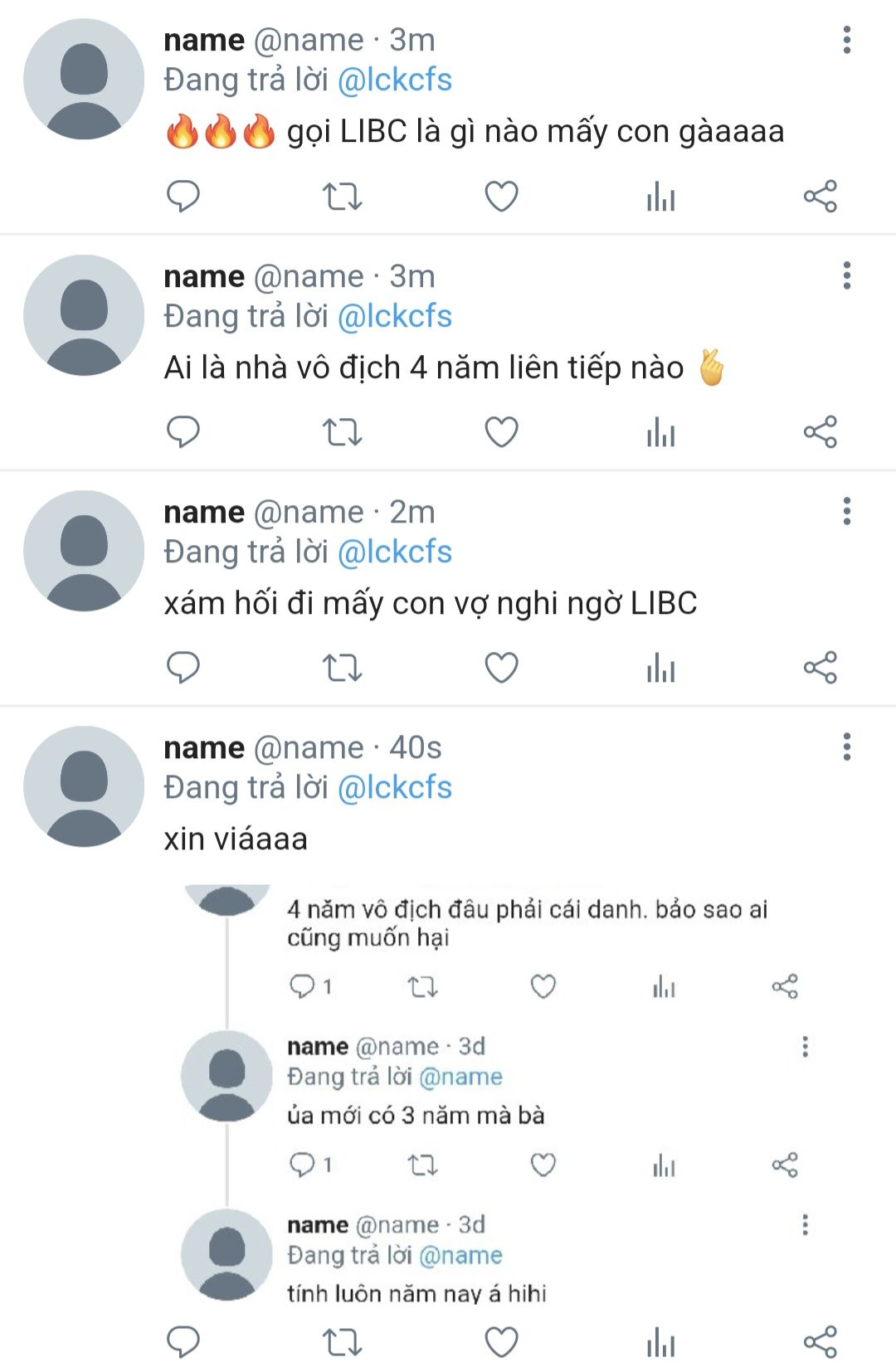This screenshot has width=896, height=1372.
Task: Share the 'xám hối đi' tweet
Action: click(820, 668)
